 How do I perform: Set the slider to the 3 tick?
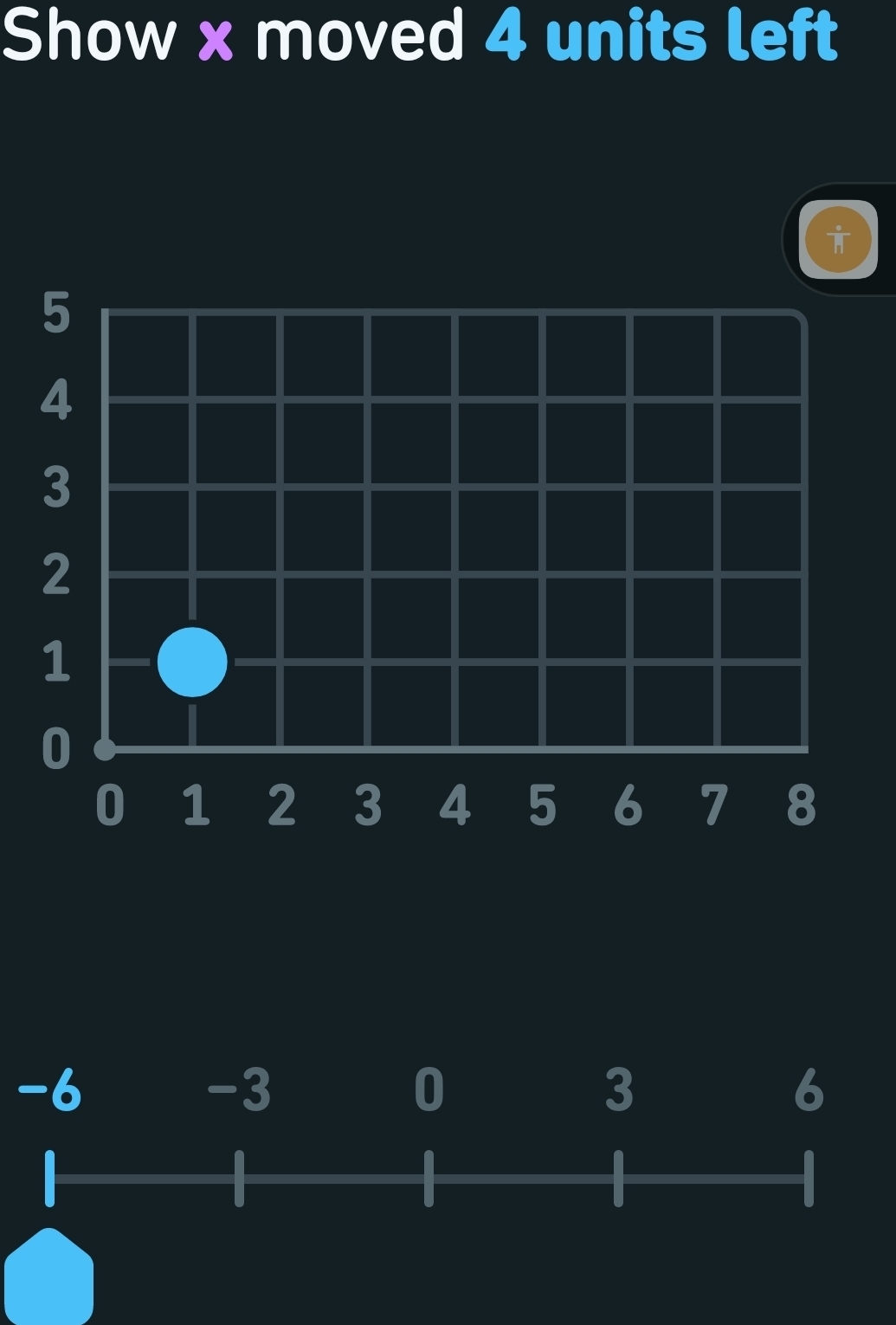tap(618, 1178)
